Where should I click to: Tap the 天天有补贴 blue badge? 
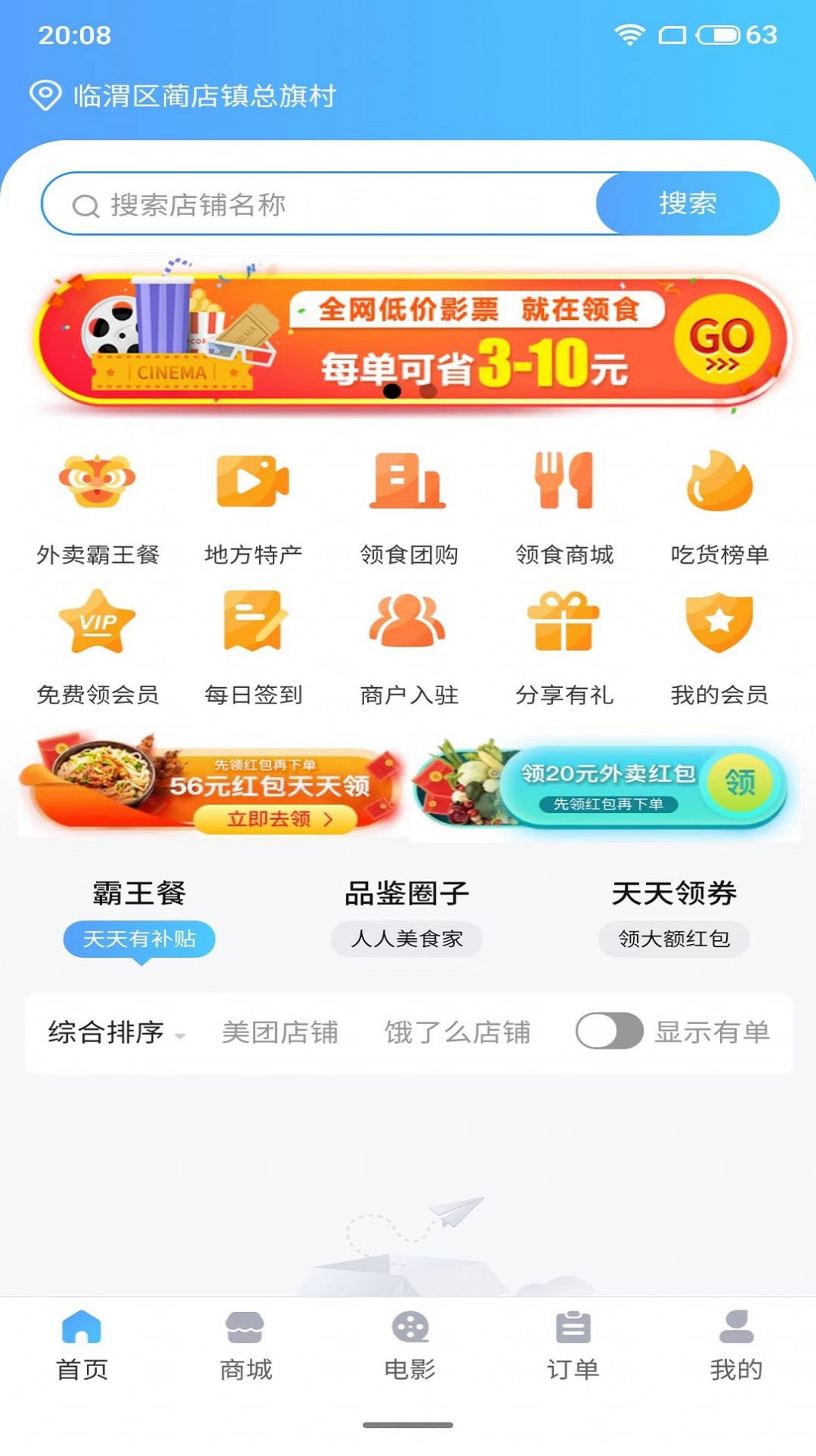coord(139,939)
